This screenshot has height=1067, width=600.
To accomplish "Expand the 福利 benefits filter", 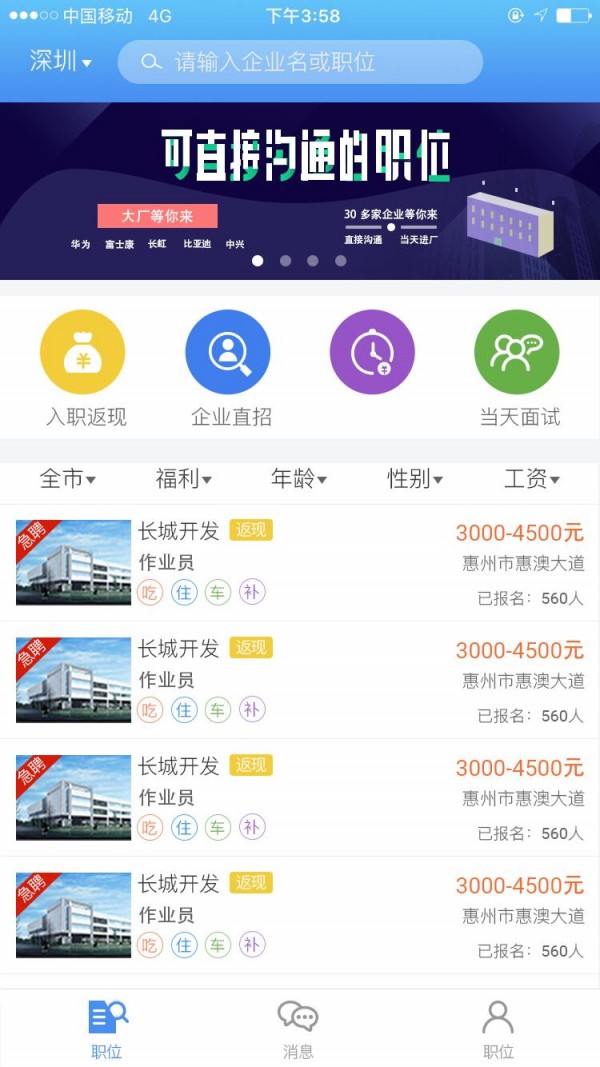I will 183,480.
